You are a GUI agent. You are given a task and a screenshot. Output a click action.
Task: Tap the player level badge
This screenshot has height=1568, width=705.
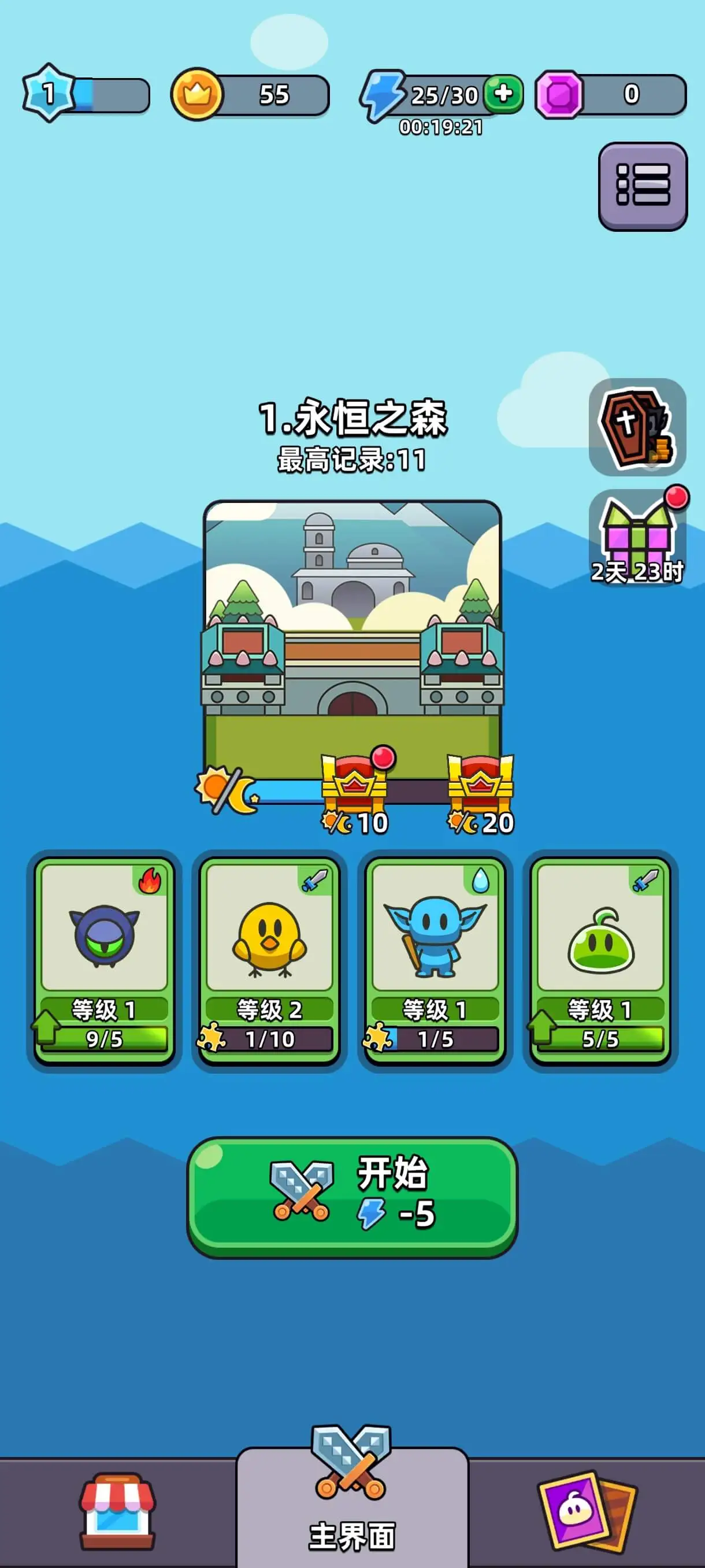[49, 94]
